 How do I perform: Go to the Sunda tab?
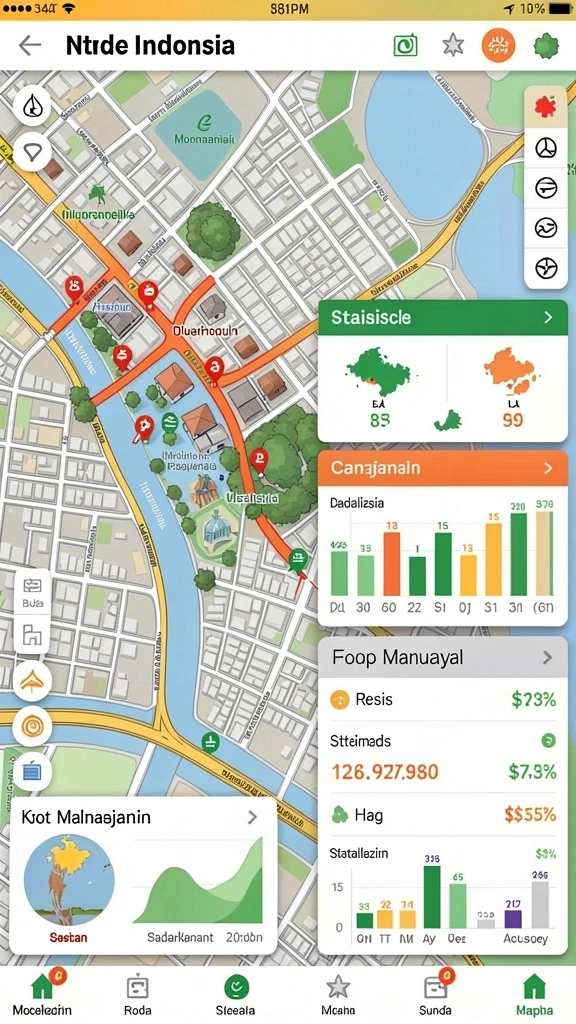pos(436,993)
